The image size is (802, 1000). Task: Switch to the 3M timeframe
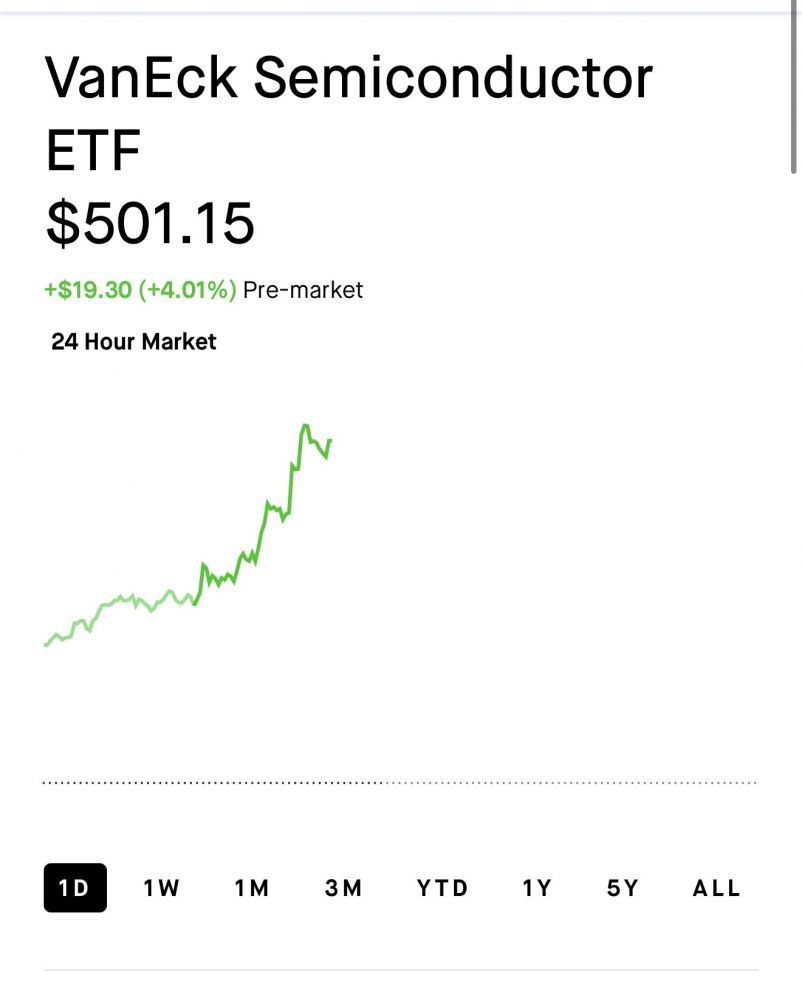(x=343, y=888)
